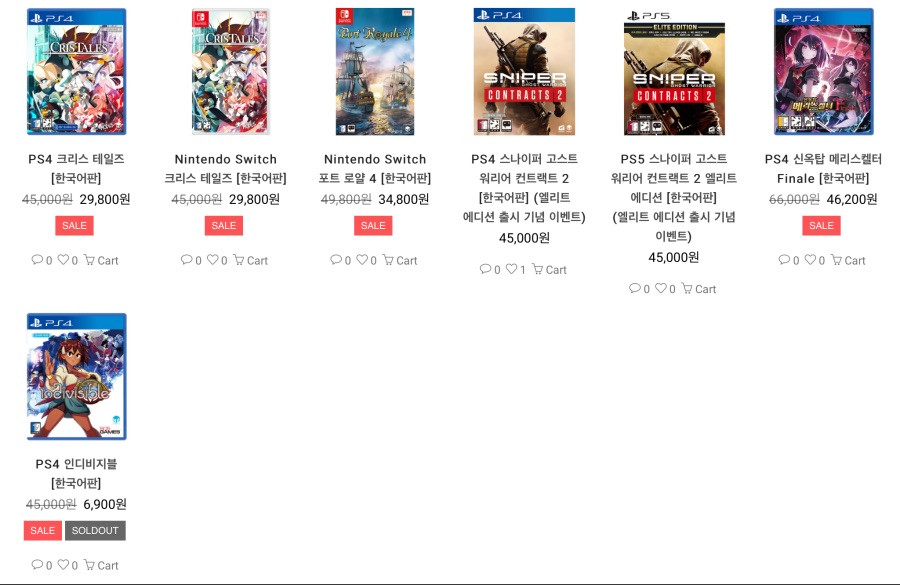This screenshot has width=900, height=585.
Task: Open the Nintendo Switch 크리스 테일즈 cover image
Action: 230,72
